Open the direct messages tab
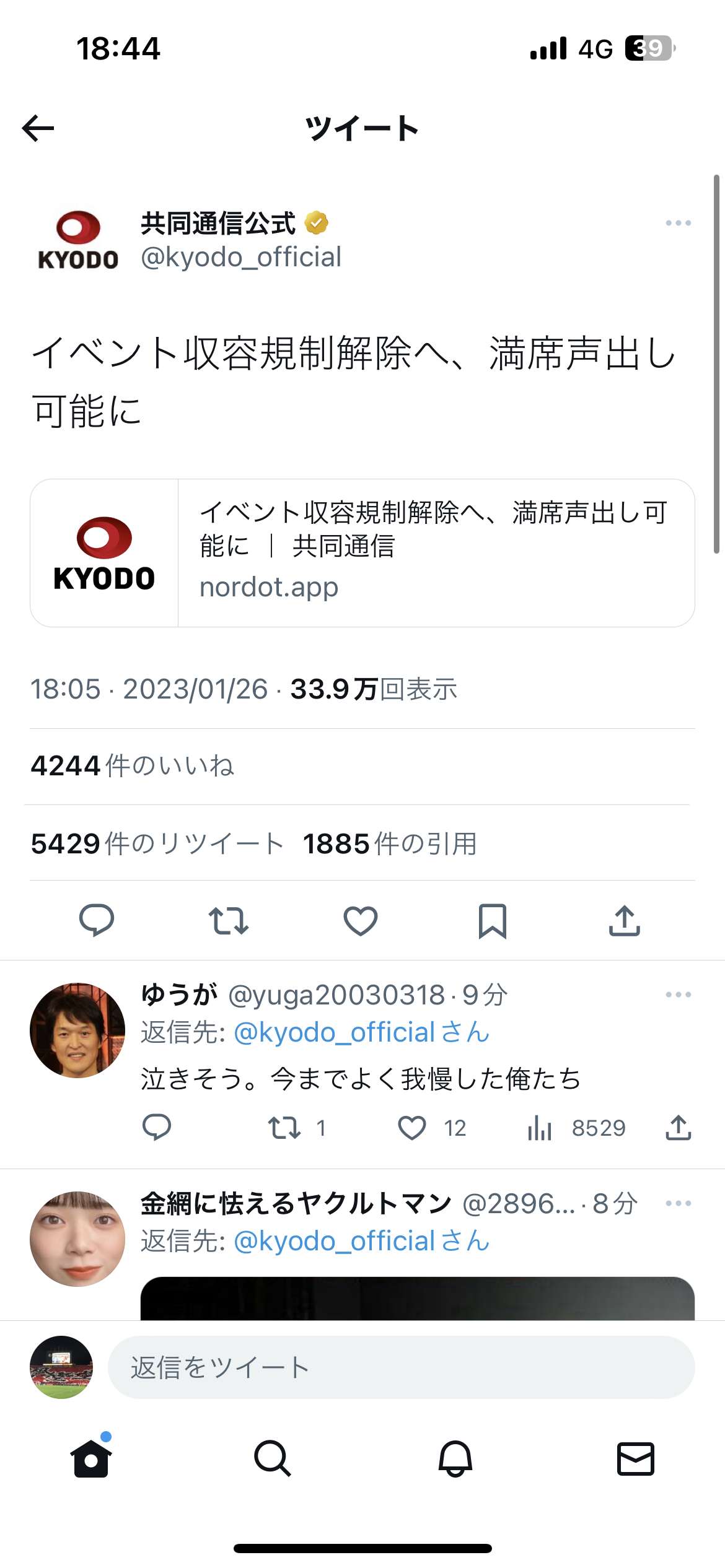This screenshot has width=725, height=1568. pyautogui.click(x=636, y=1458)
